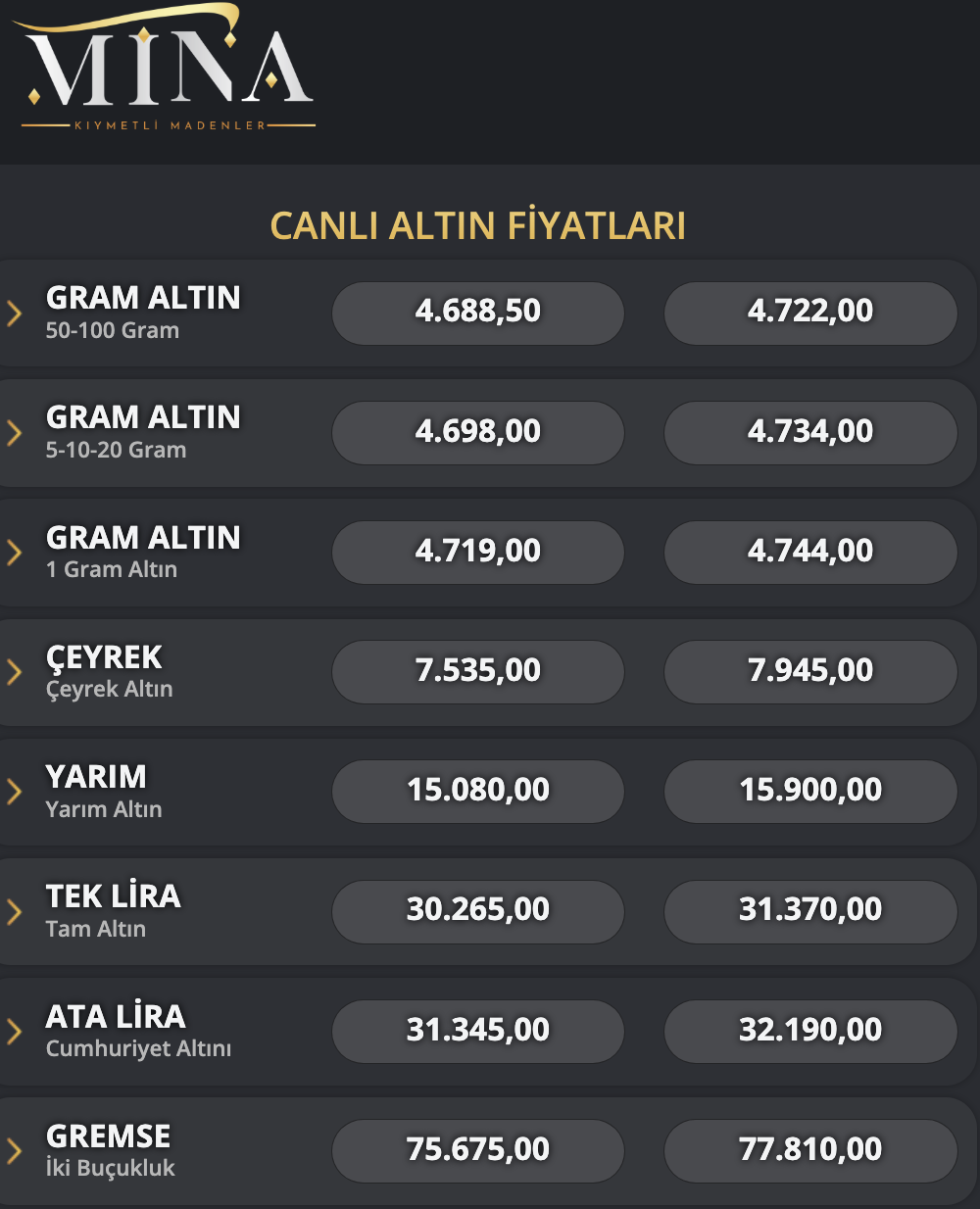Click the 4.722,00 sell price pill
This screenshot has width=980, height=1209.
pyautogui.click(x=810, y=312)
